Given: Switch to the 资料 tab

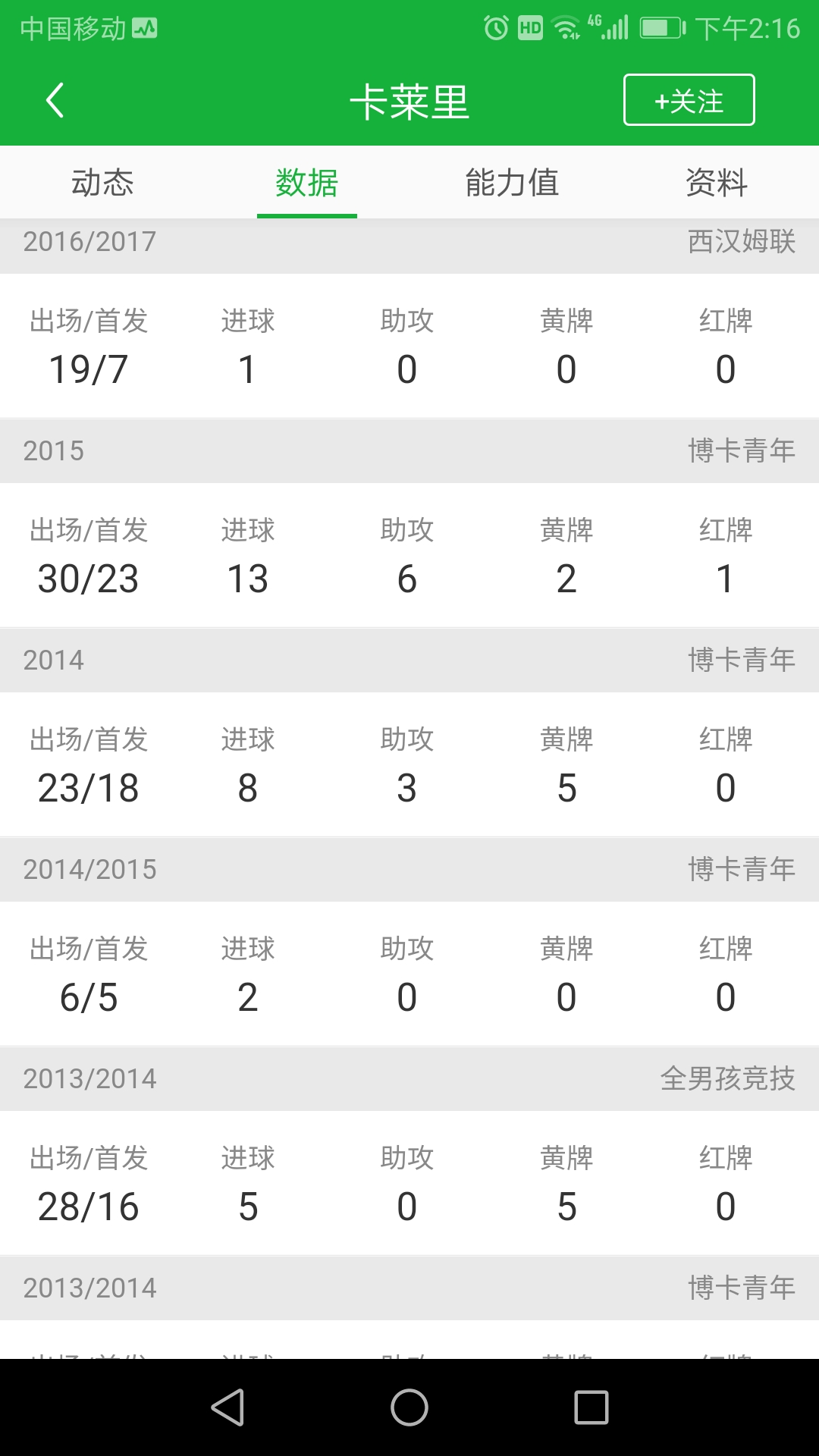Looking at the screenshot, I should 717,183.
